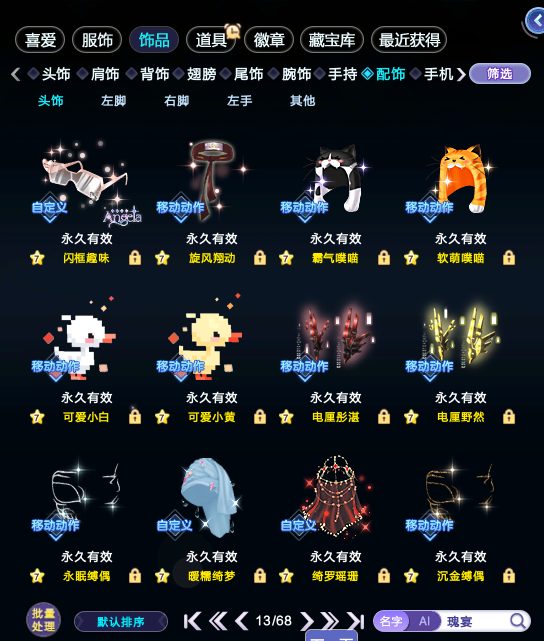Show 最近获得 items
The height and width of the screenshot is (641, 544).
pos(409,40)
